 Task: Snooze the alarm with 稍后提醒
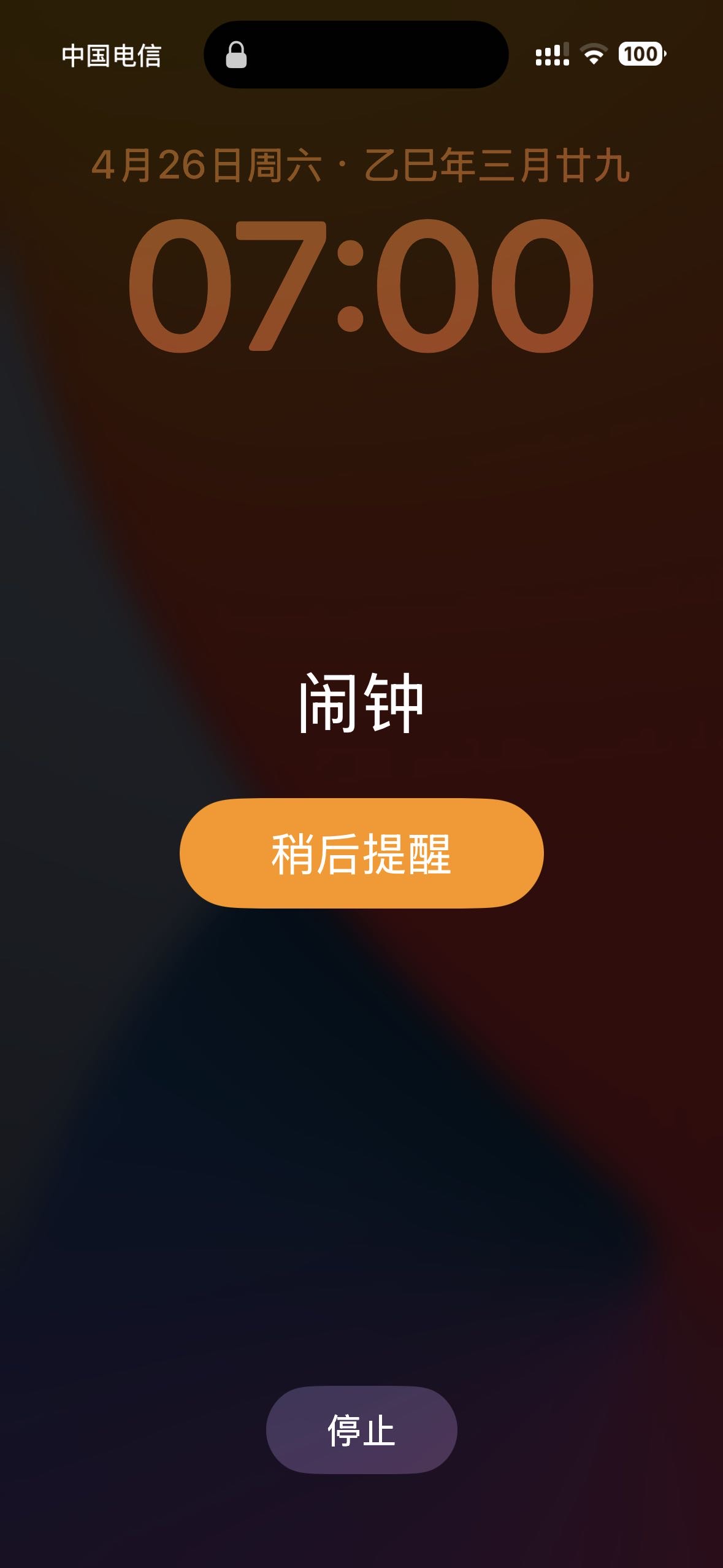point(361,853)
